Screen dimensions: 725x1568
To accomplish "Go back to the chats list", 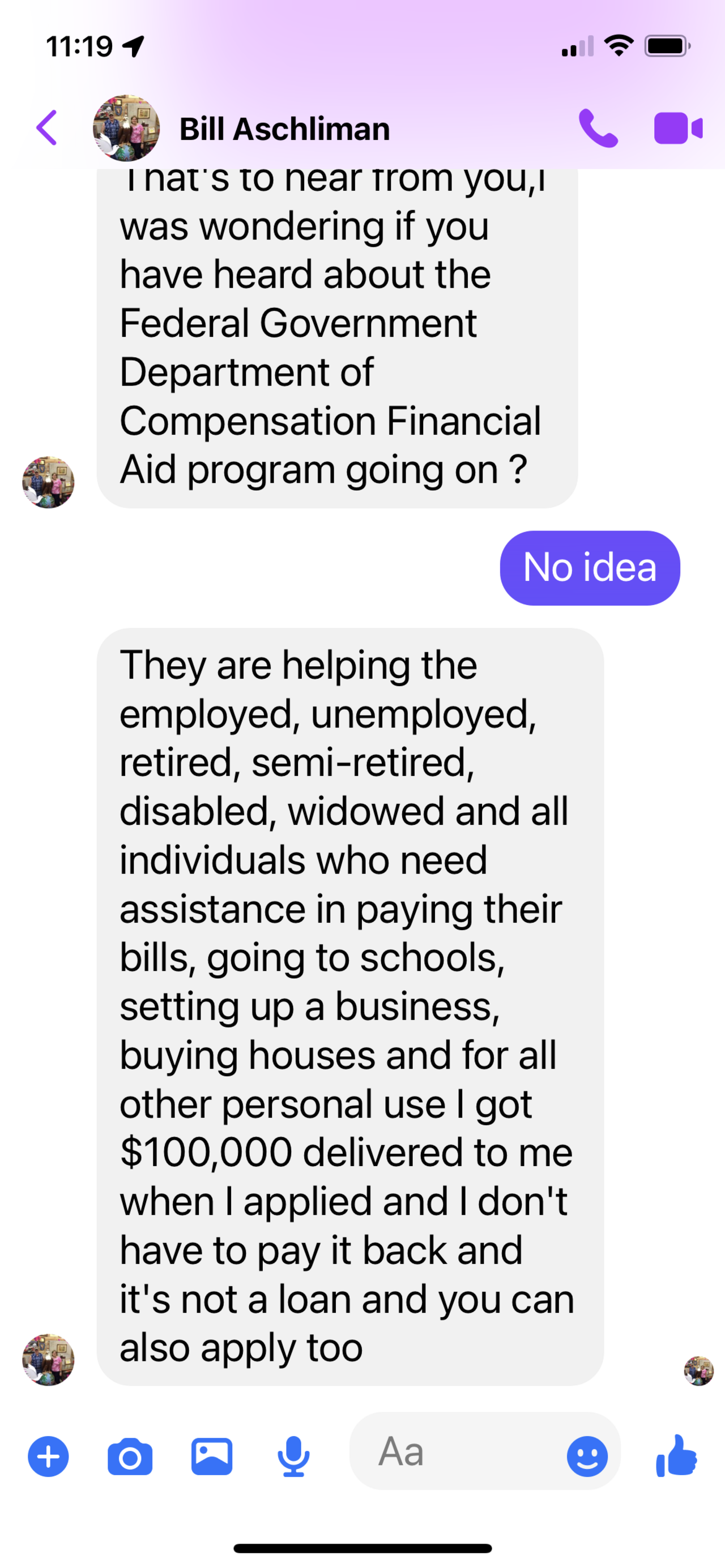I will pos(47,128).
